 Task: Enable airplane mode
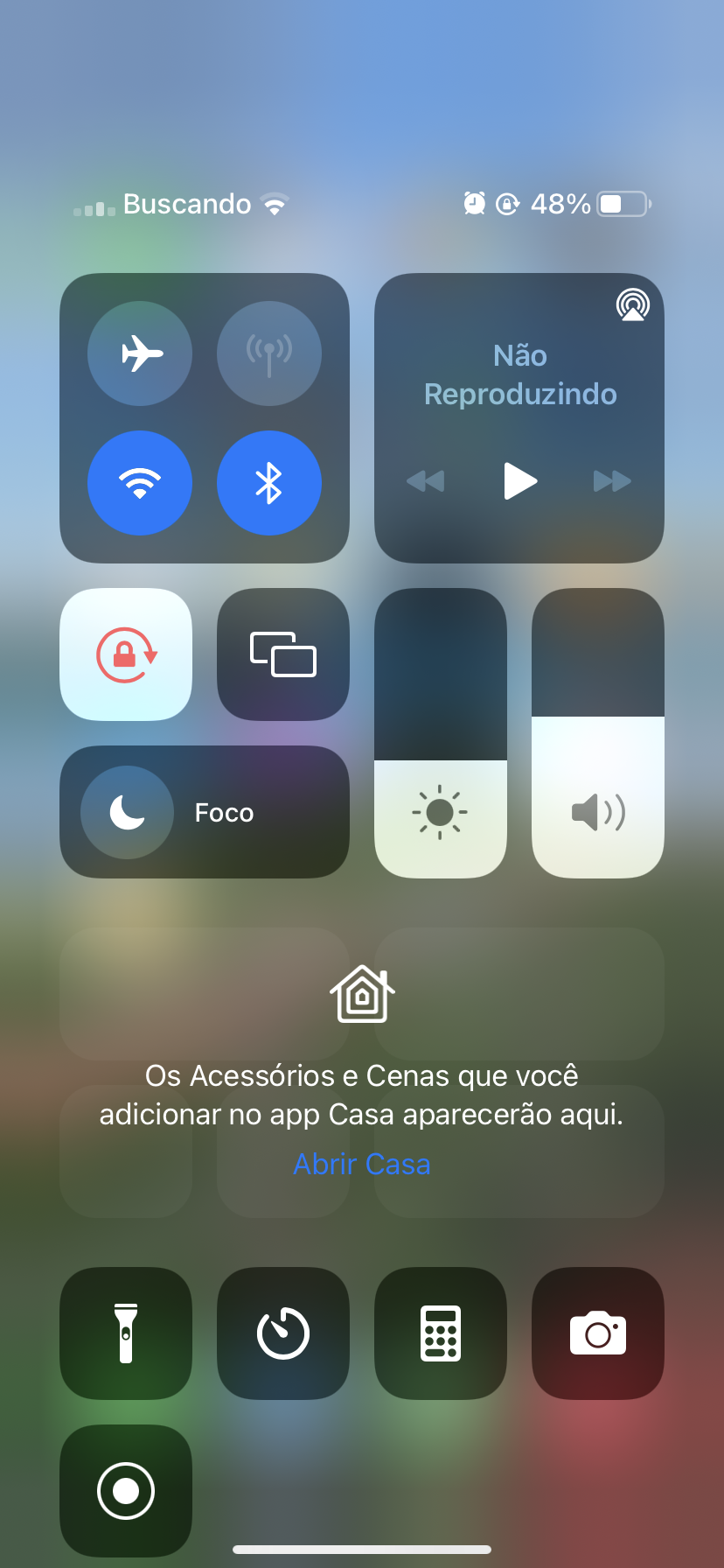[x=140, y=353]
